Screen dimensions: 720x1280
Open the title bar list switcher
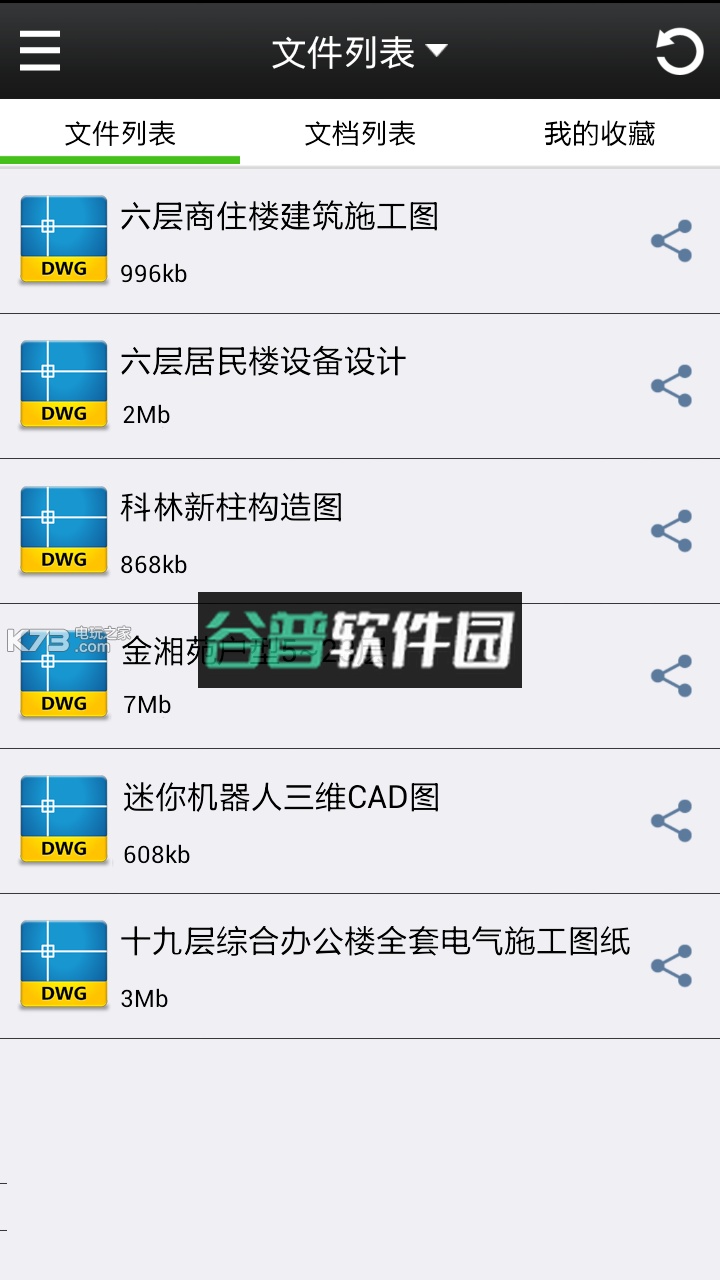(x=360, y=52)
